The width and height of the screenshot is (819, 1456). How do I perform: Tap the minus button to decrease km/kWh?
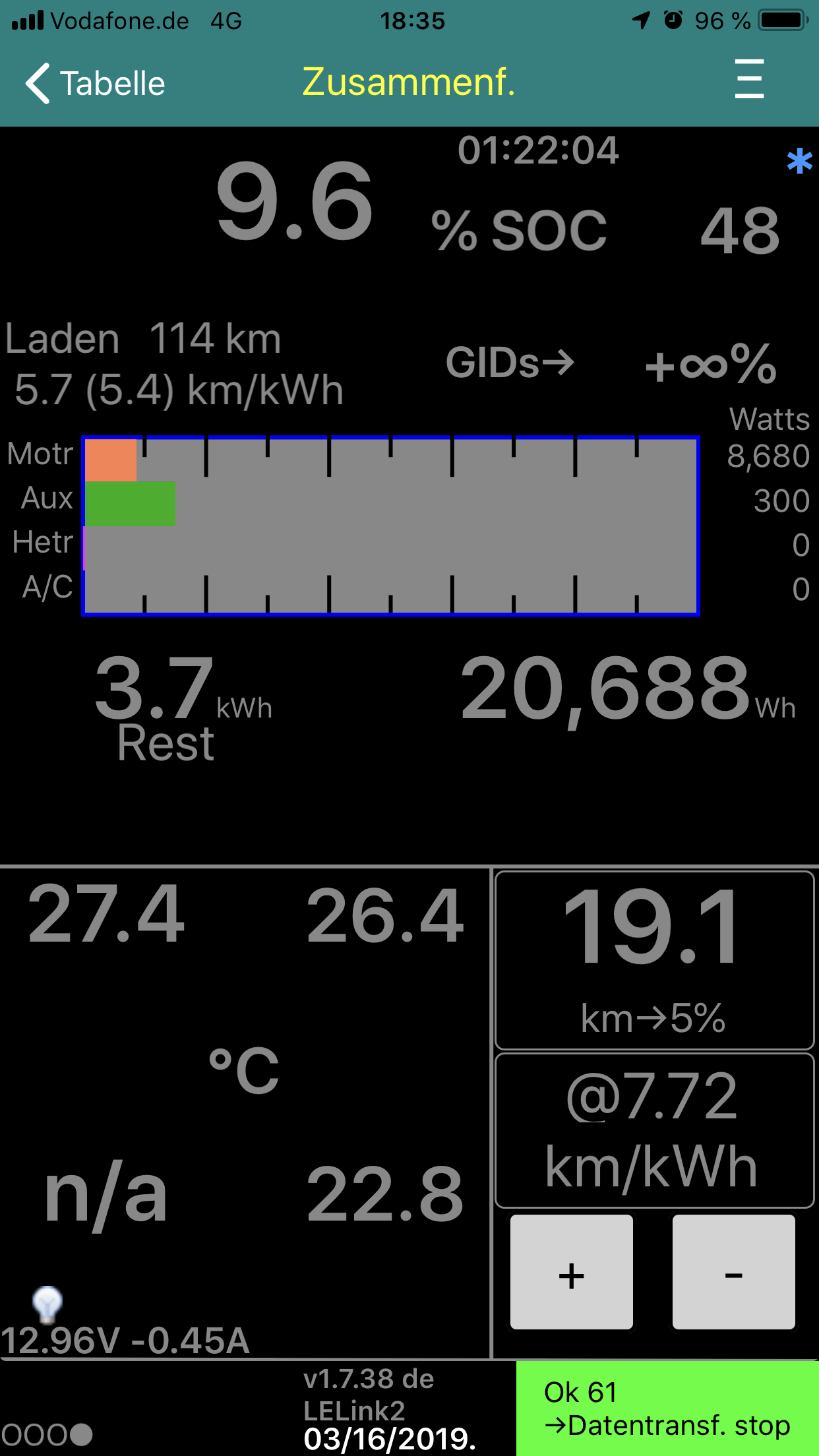tap(734, 1271)
